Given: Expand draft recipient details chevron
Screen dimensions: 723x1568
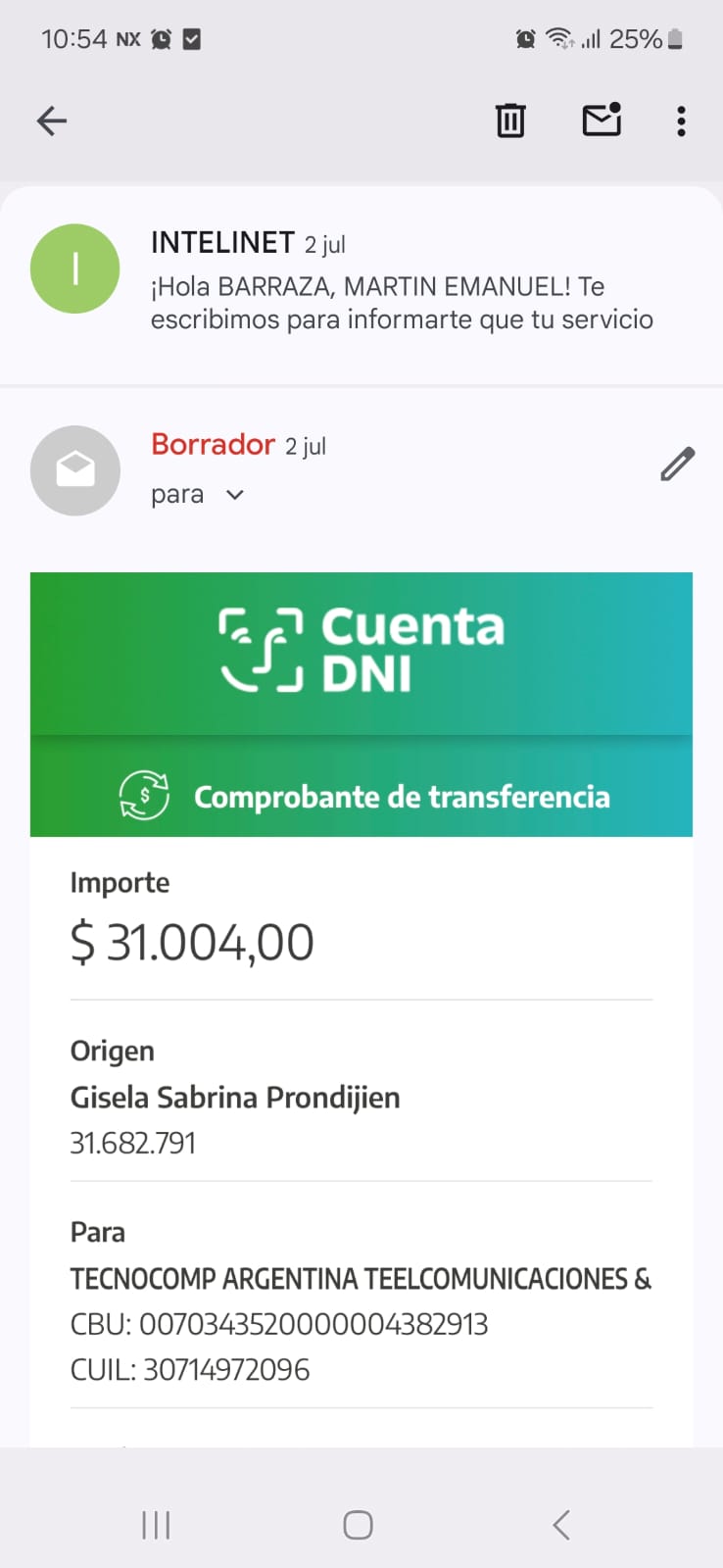Looking at the screenshot, I should (234, 495).
